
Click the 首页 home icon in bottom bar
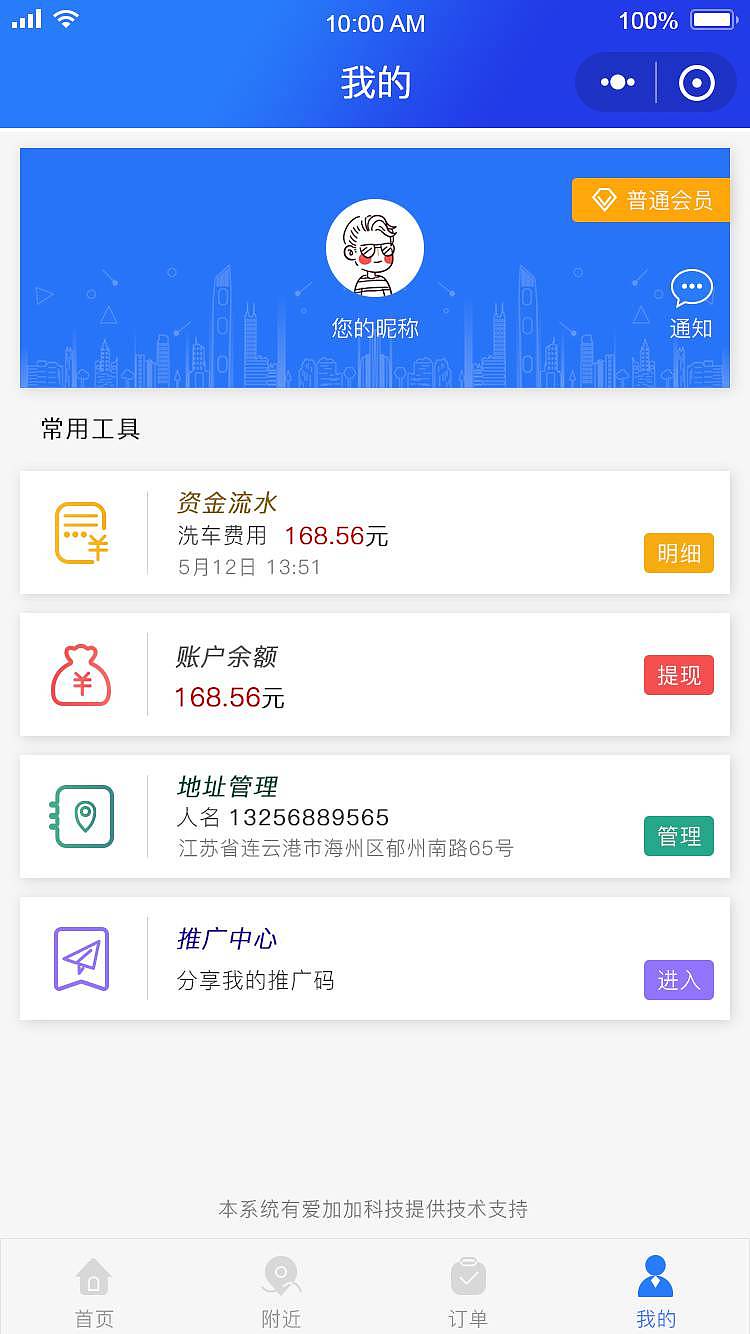pyautogui.click(x=93, y=1277)
